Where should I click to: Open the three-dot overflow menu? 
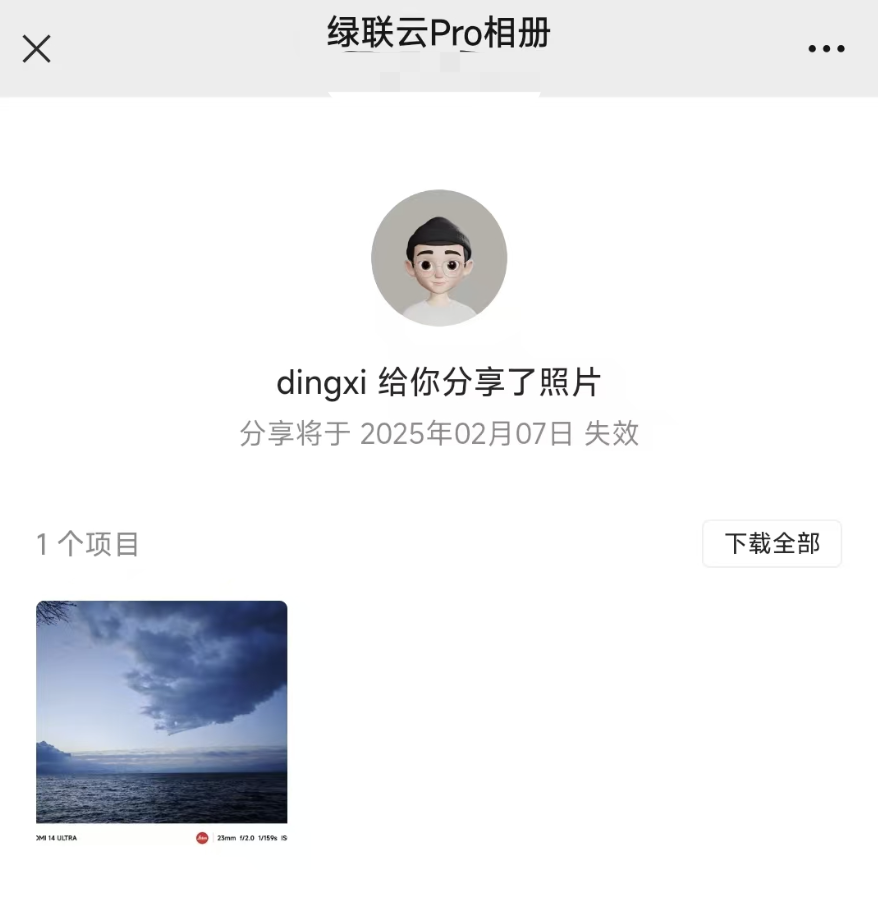click(x=826, y=49)
